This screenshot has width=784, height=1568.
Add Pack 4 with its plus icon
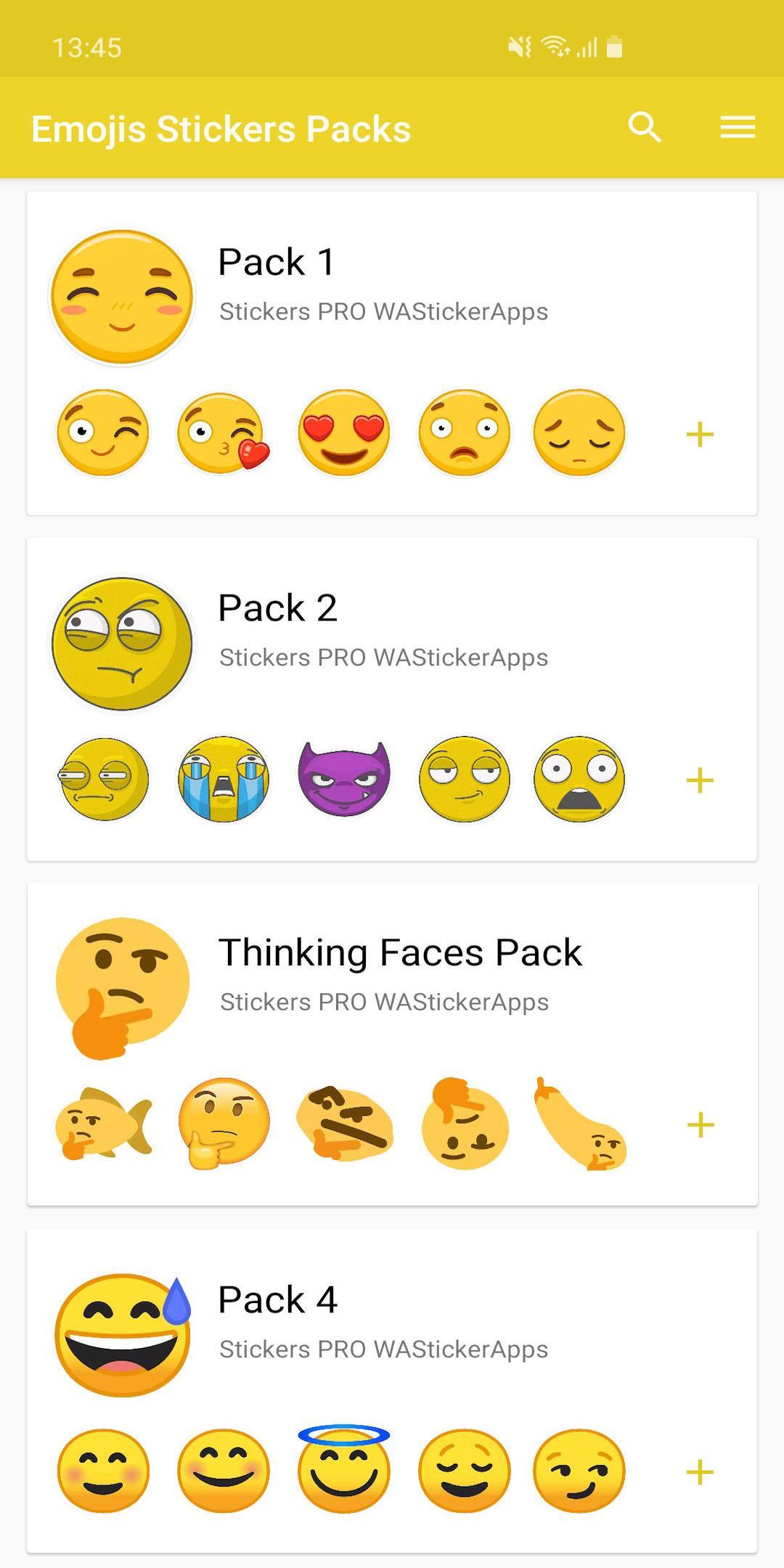pyautogui.click(x=700, y=1472)
